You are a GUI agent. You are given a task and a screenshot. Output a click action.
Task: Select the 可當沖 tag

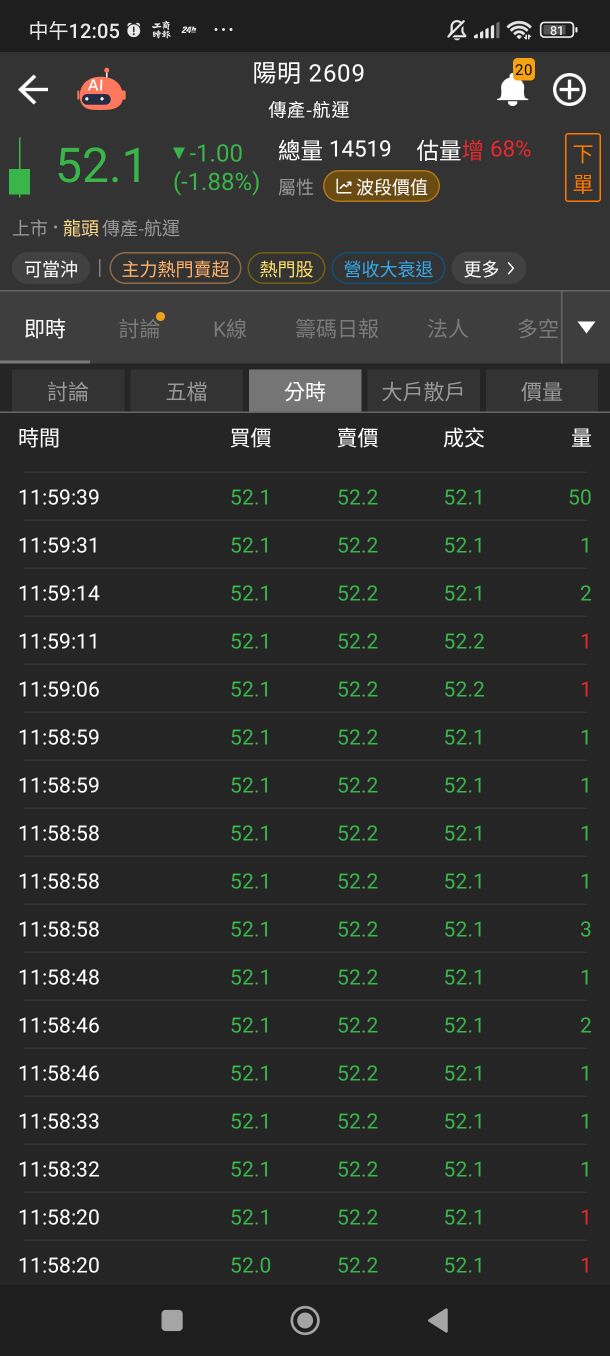(x=51, y=268)
